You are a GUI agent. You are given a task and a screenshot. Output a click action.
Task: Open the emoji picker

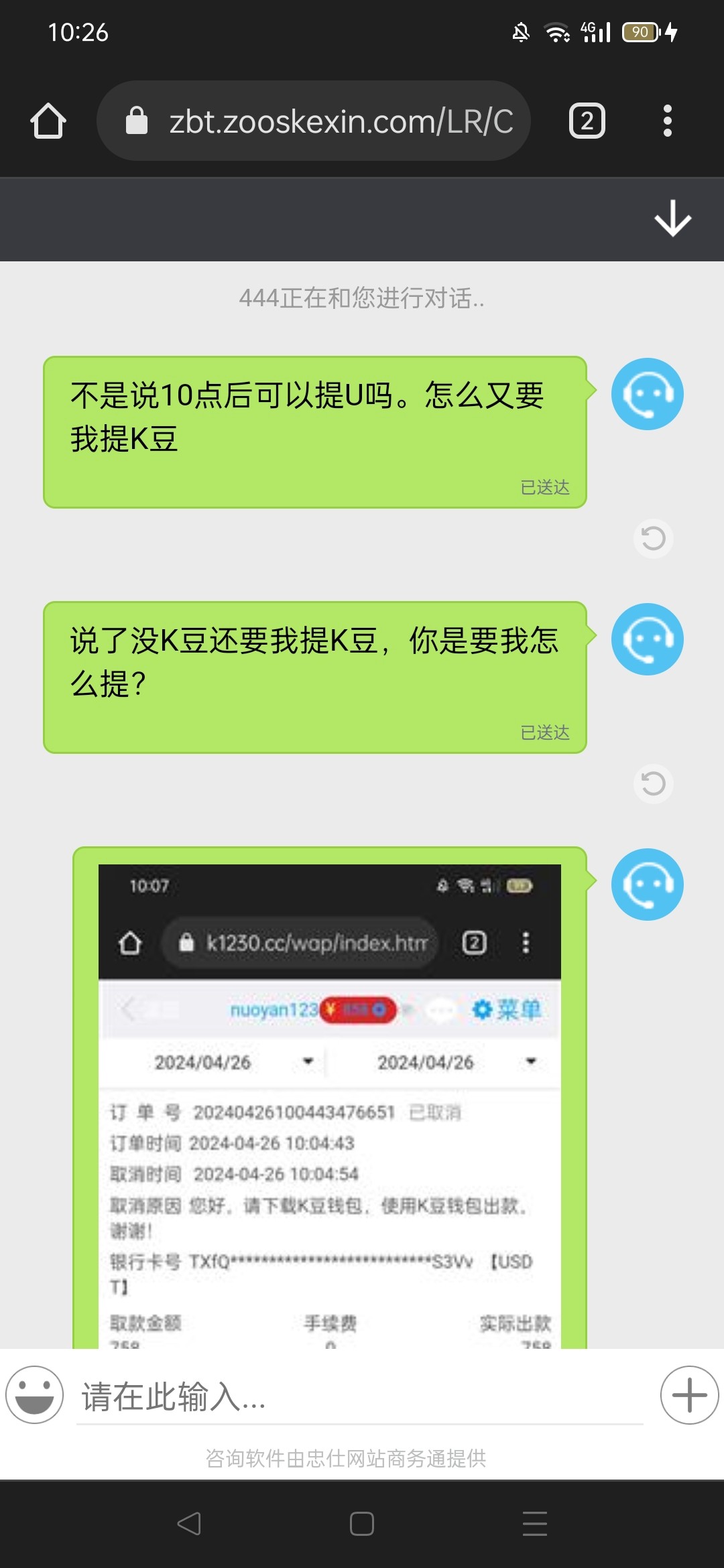(35, 1395)
